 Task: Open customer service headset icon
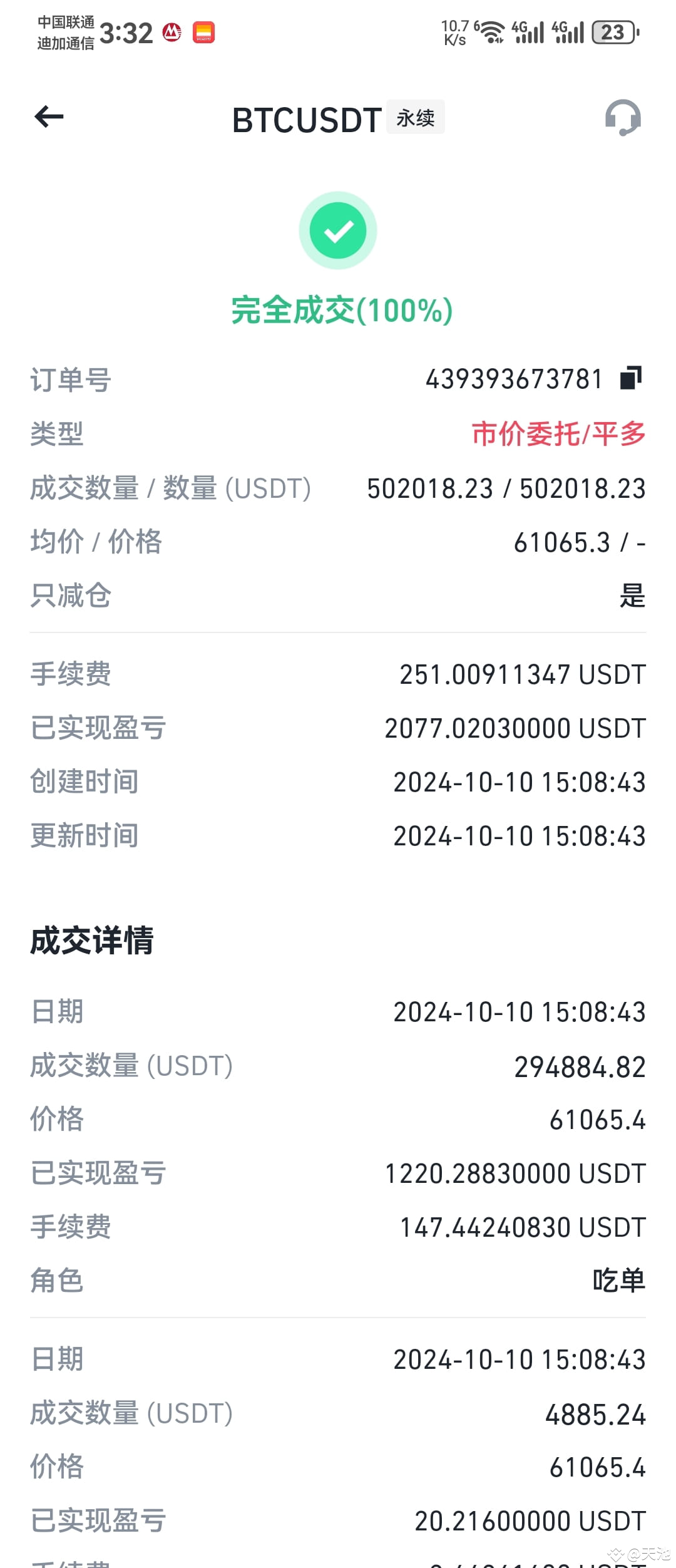(x=623, y=118)
